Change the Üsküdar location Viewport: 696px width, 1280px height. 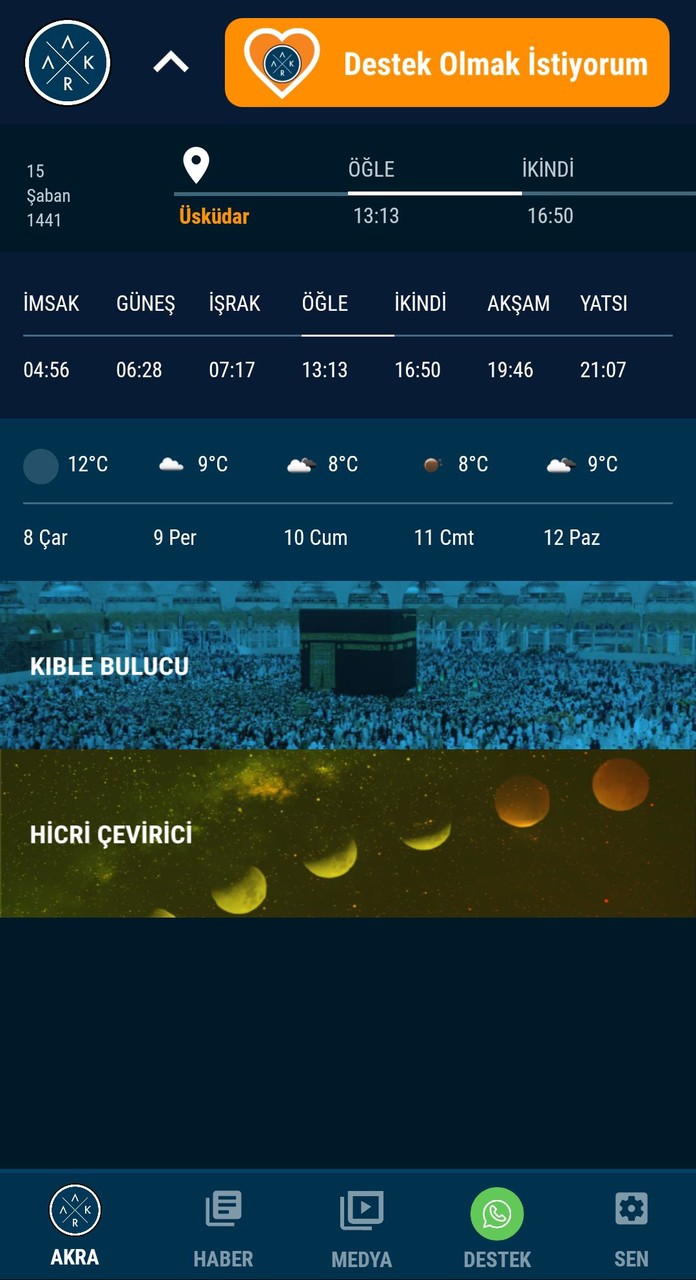click(213, 215)
